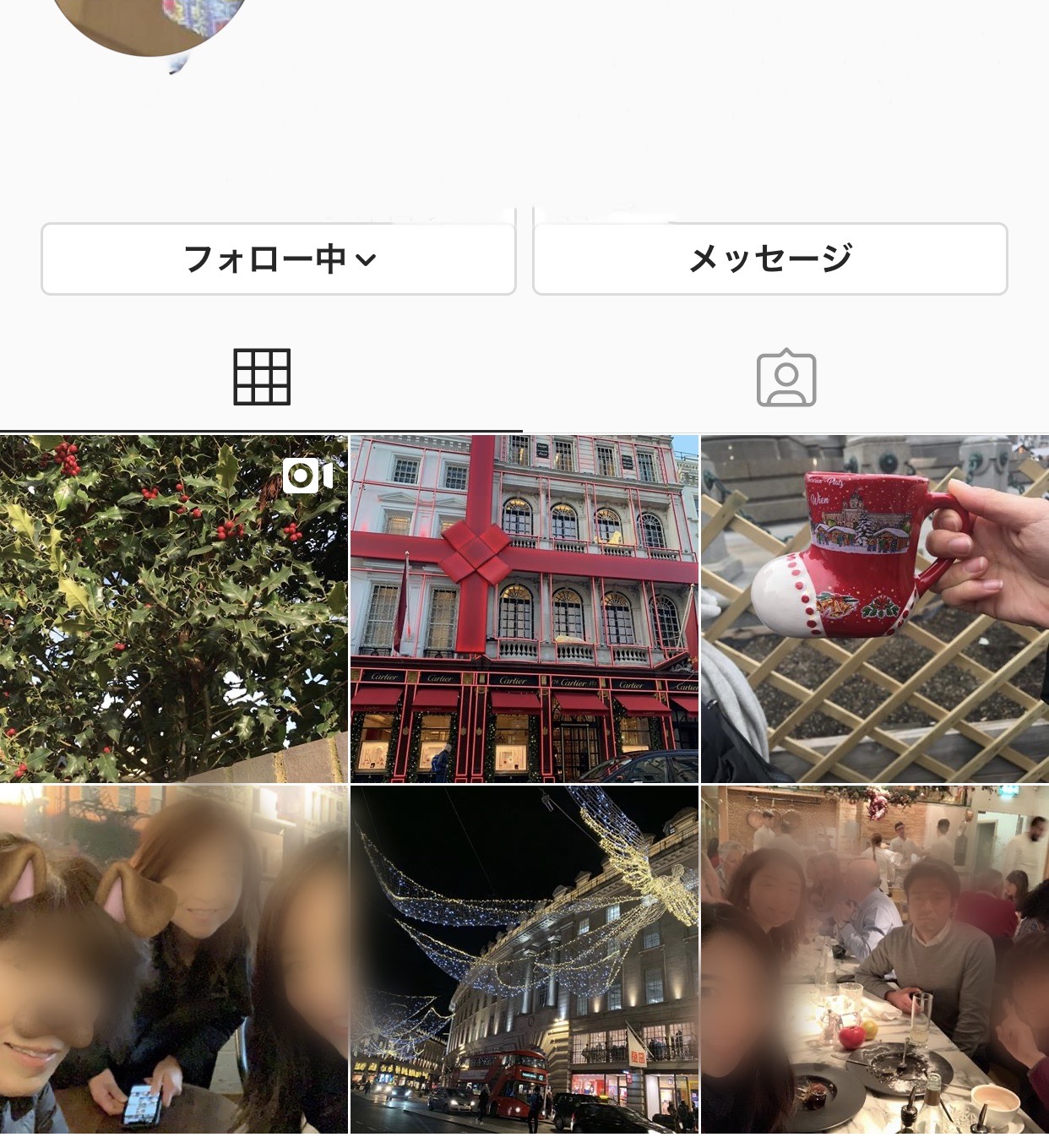Tap the メッセージ button
The height and width of the screenshot is (1148, 1049).
click(769, 258)
